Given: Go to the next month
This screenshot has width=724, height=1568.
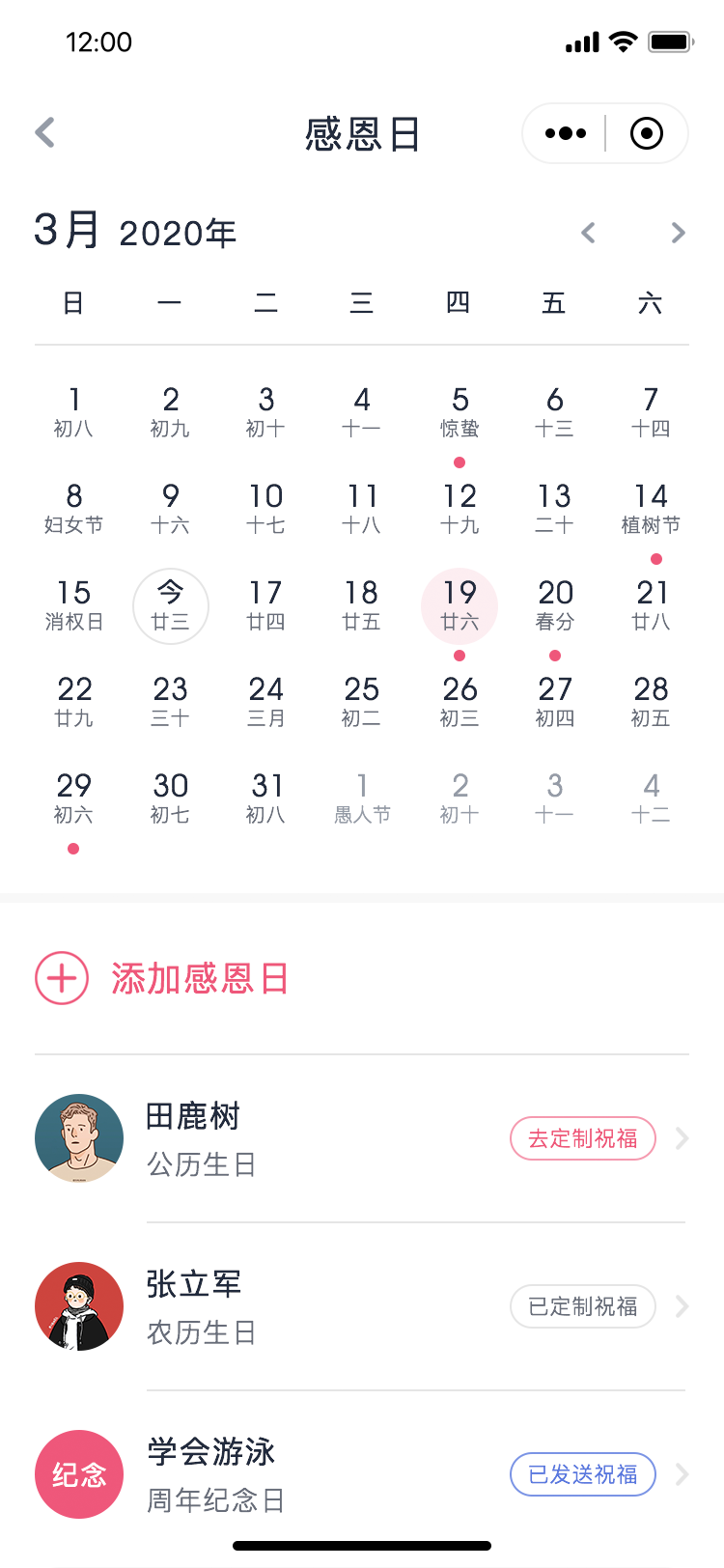Looking at the screenshot, I should click(678, 233).
